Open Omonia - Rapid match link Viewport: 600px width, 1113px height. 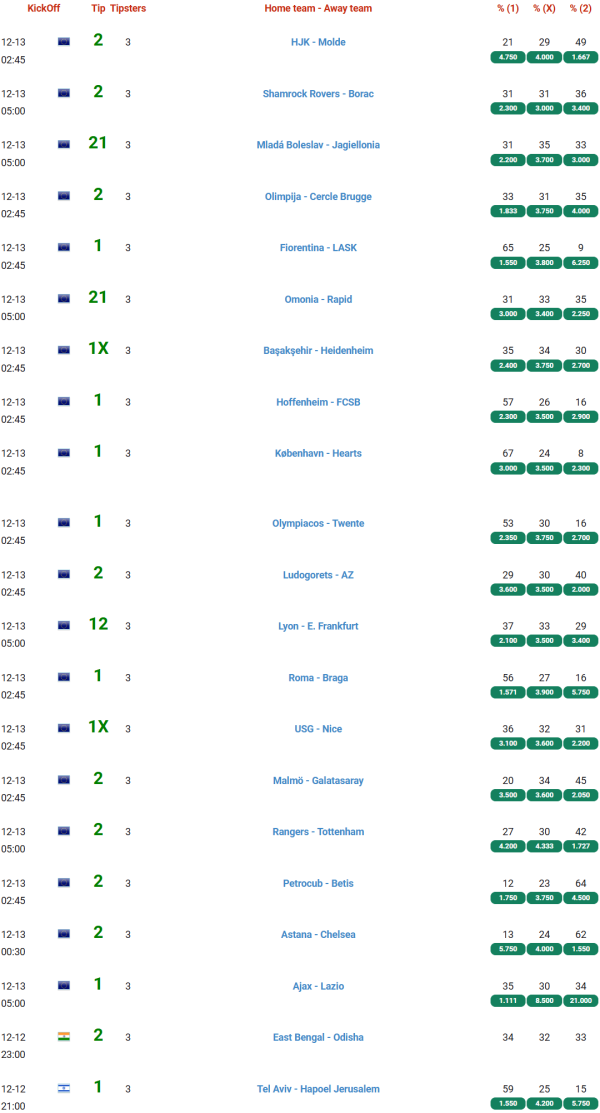tap(318, 300)
